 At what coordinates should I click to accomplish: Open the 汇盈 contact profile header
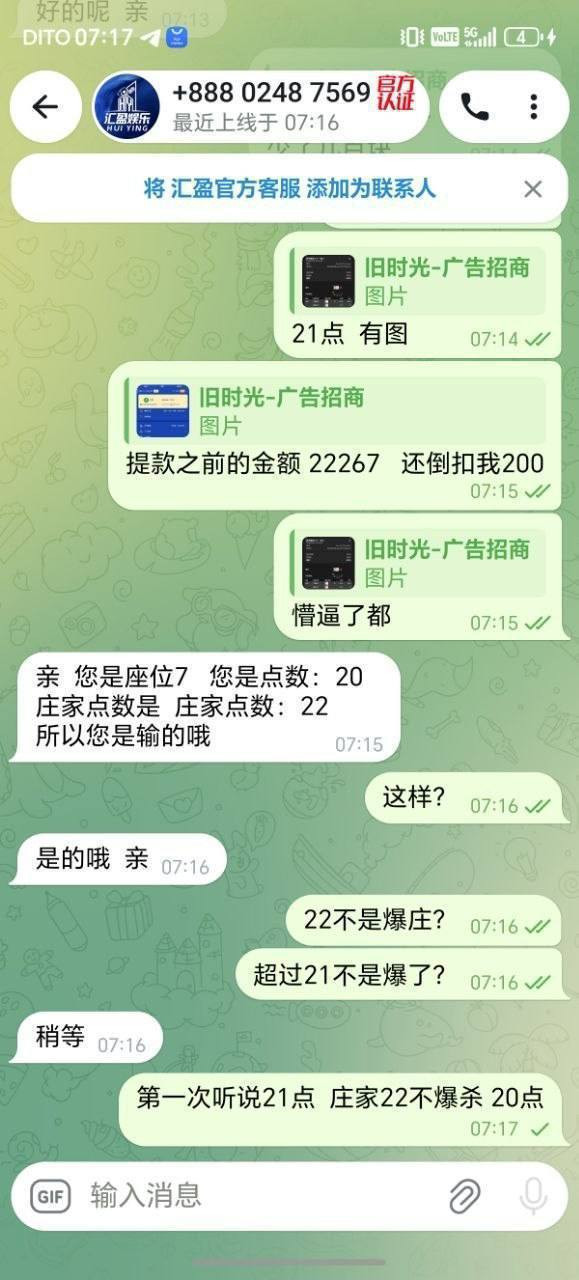tap(261, 107)
